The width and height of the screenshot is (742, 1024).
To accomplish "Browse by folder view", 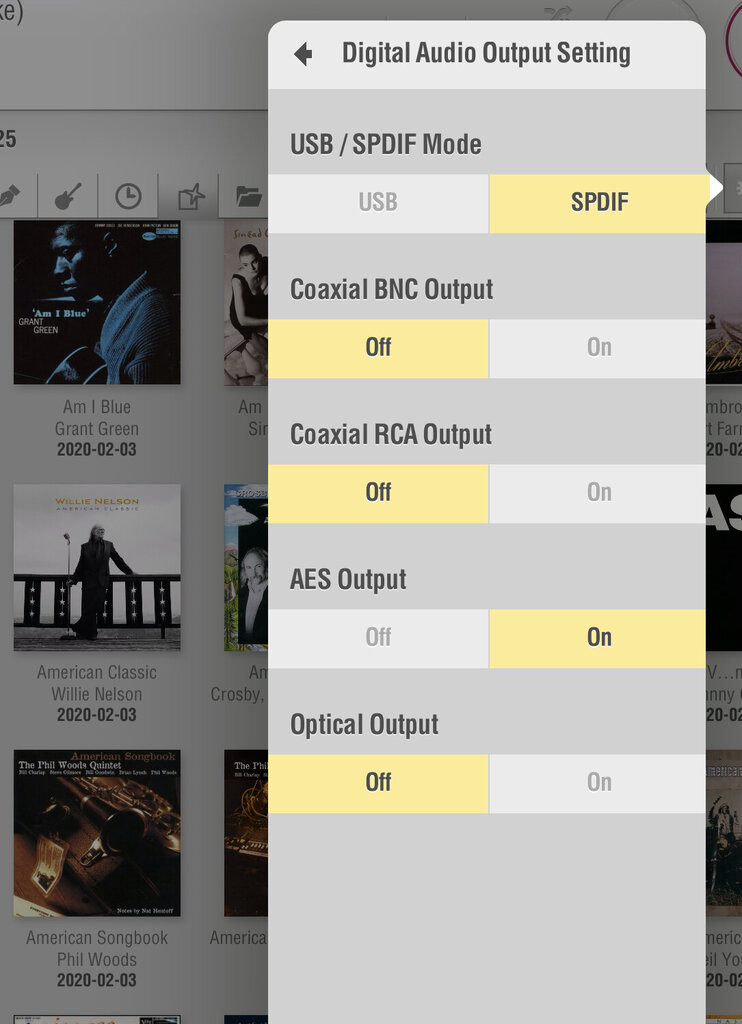I will point(248,196).
